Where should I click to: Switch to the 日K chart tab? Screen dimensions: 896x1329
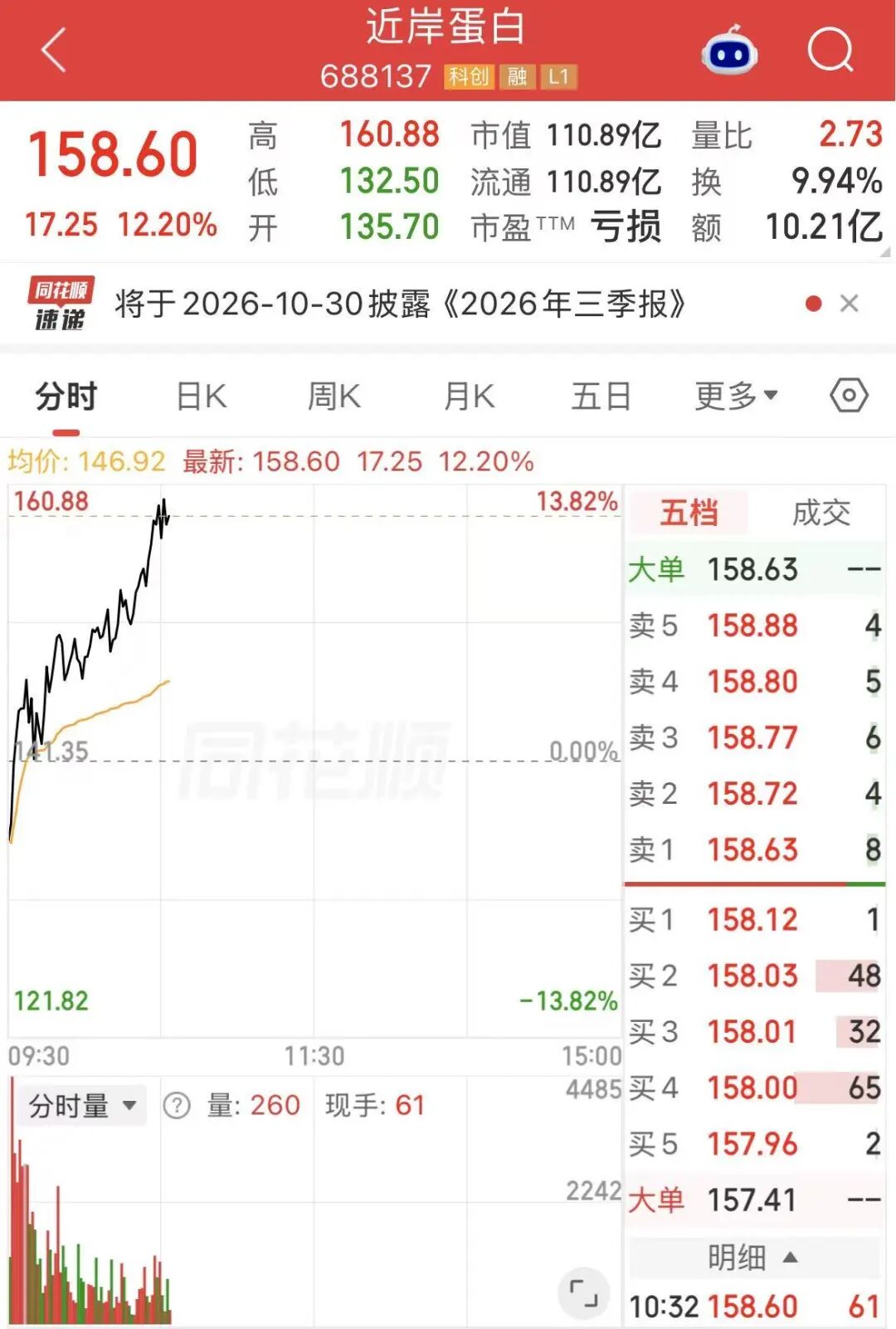(202, 397)
